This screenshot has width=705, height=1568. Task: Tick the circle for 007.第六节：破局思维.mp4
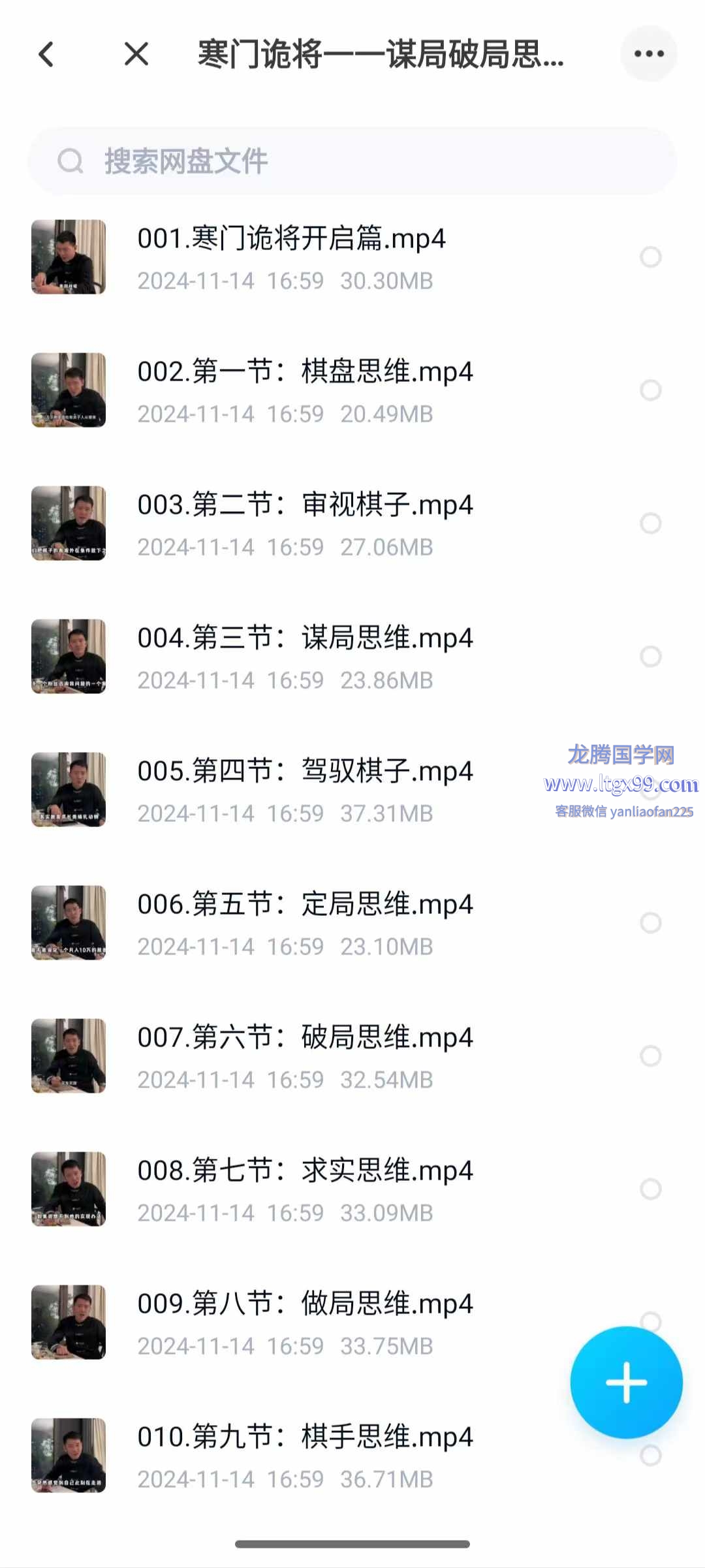[x=651, y=1056]
